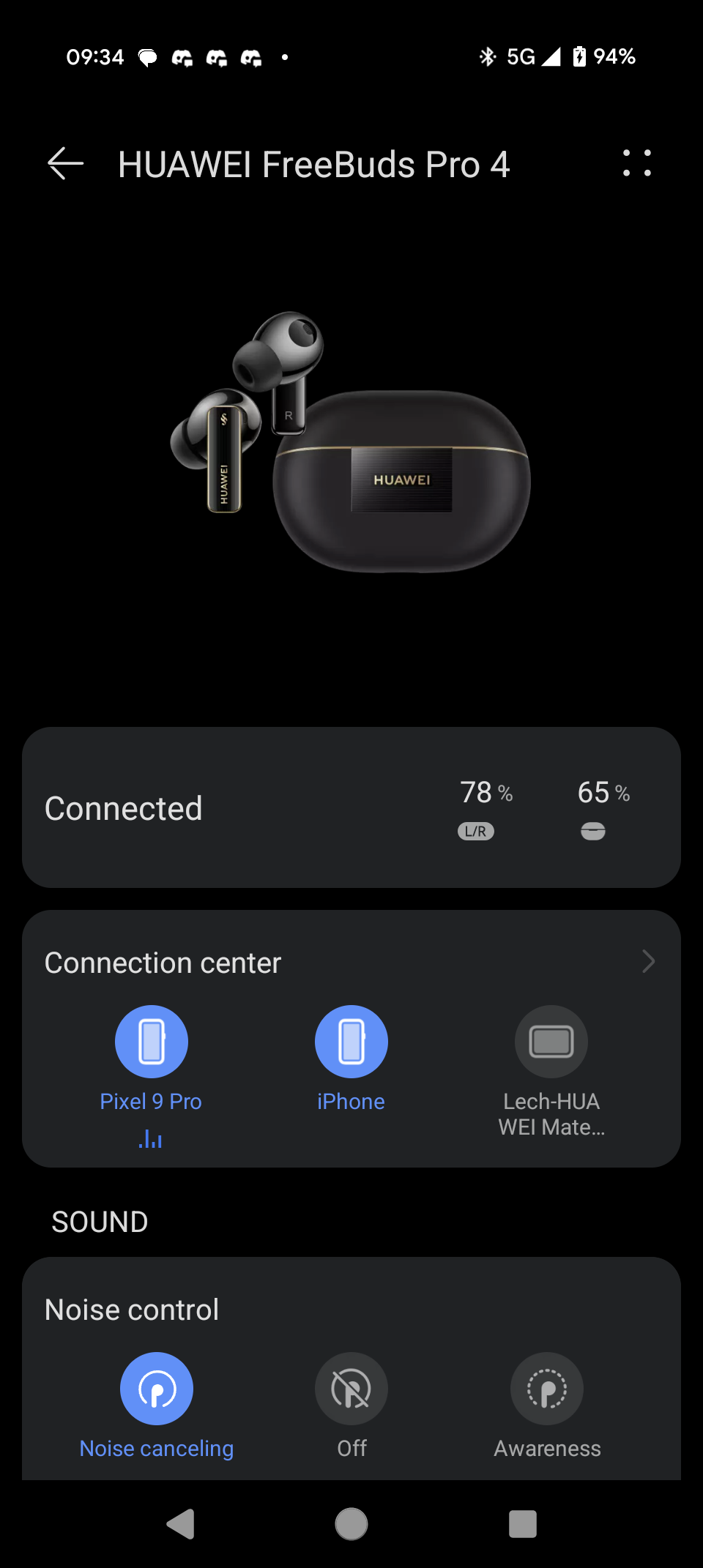This screenshot has height=1568, width=703.
Task: Open the four-dot more options menu
Action: [x=636, y=163]
